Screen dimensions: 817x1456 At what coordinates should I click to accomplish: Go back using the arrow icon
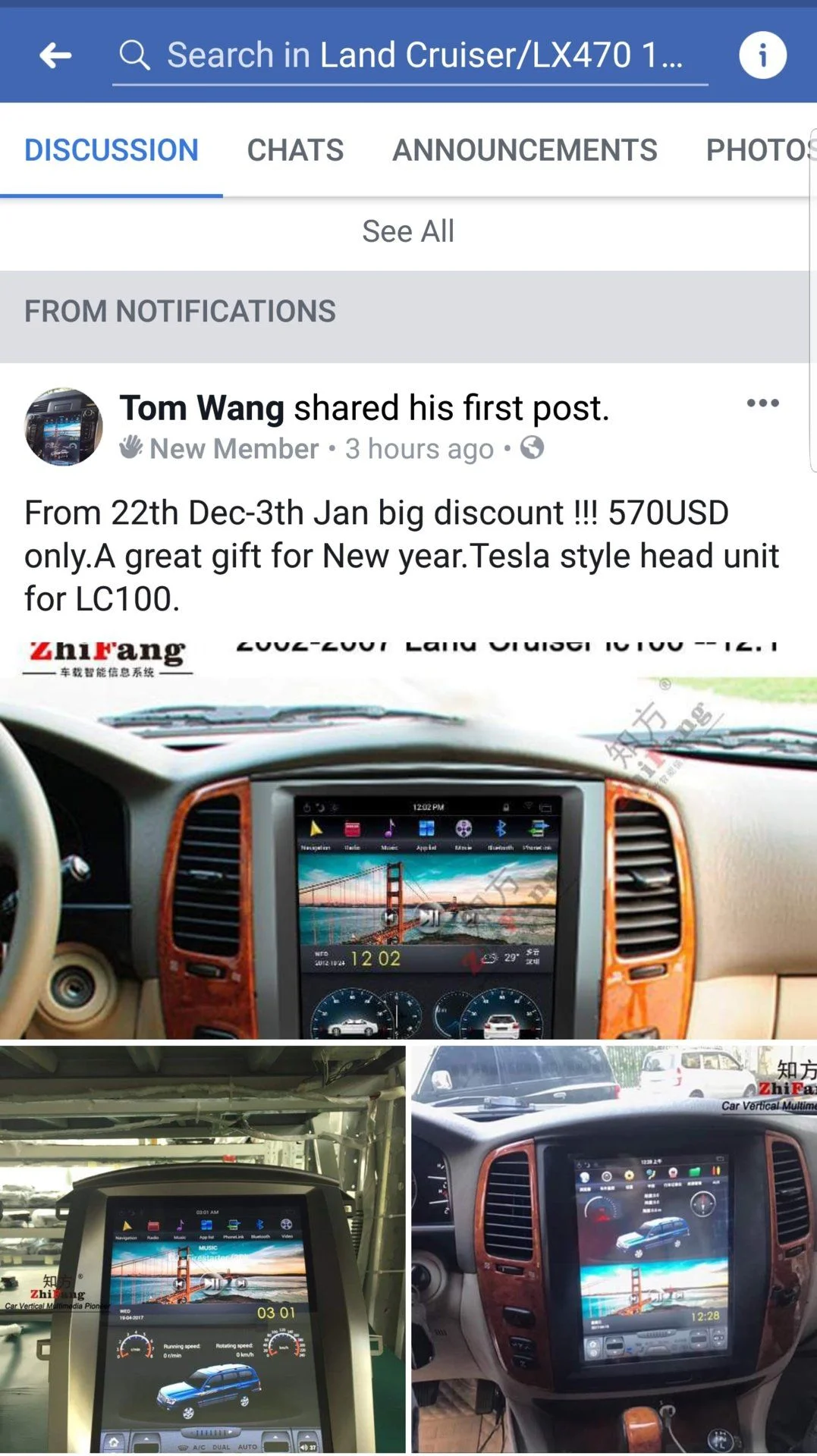tap(55, 55)
